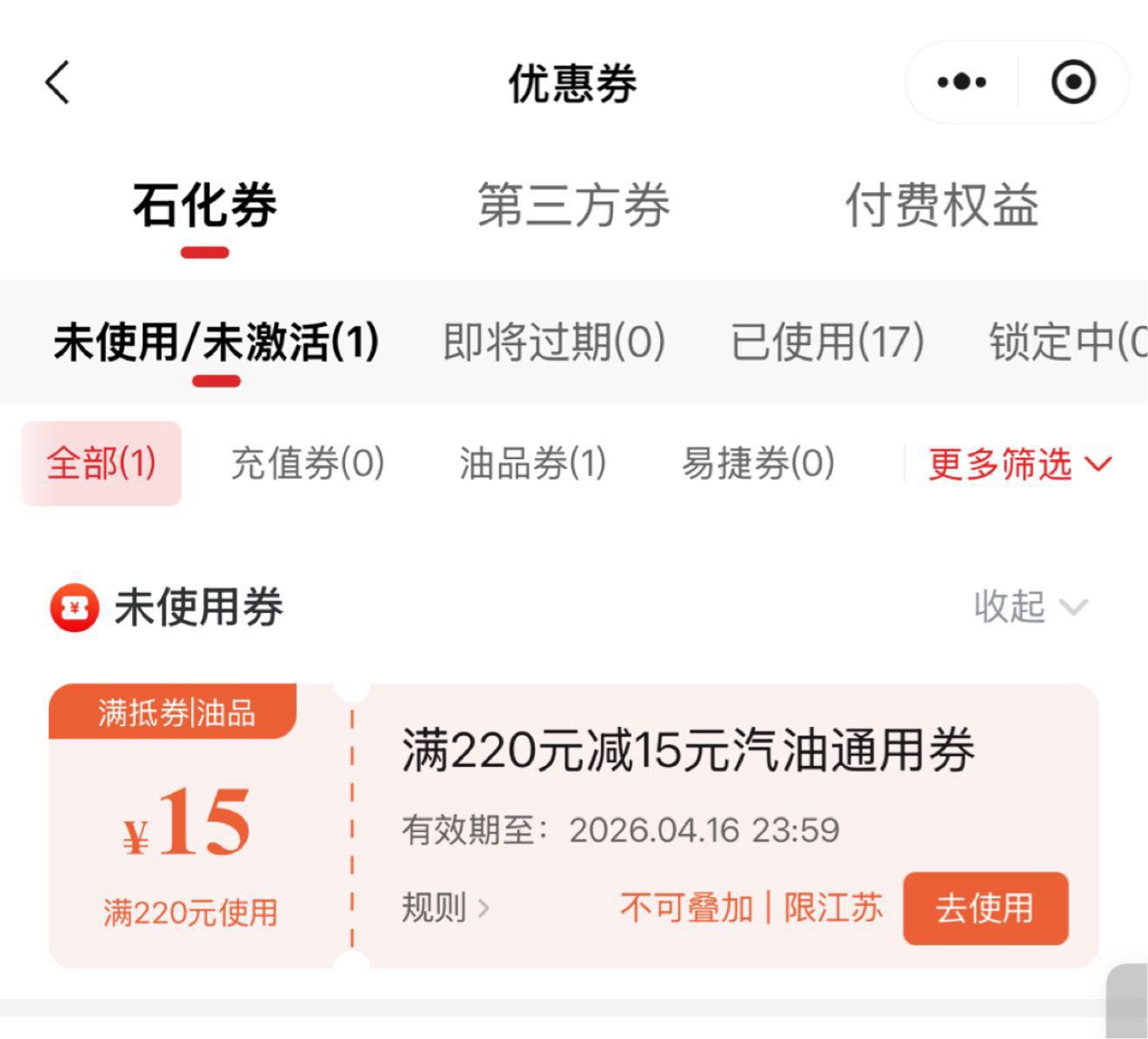Filter by 油品券(1)
This screenshot has height=1039, width=1148.
tap(532, 463)
